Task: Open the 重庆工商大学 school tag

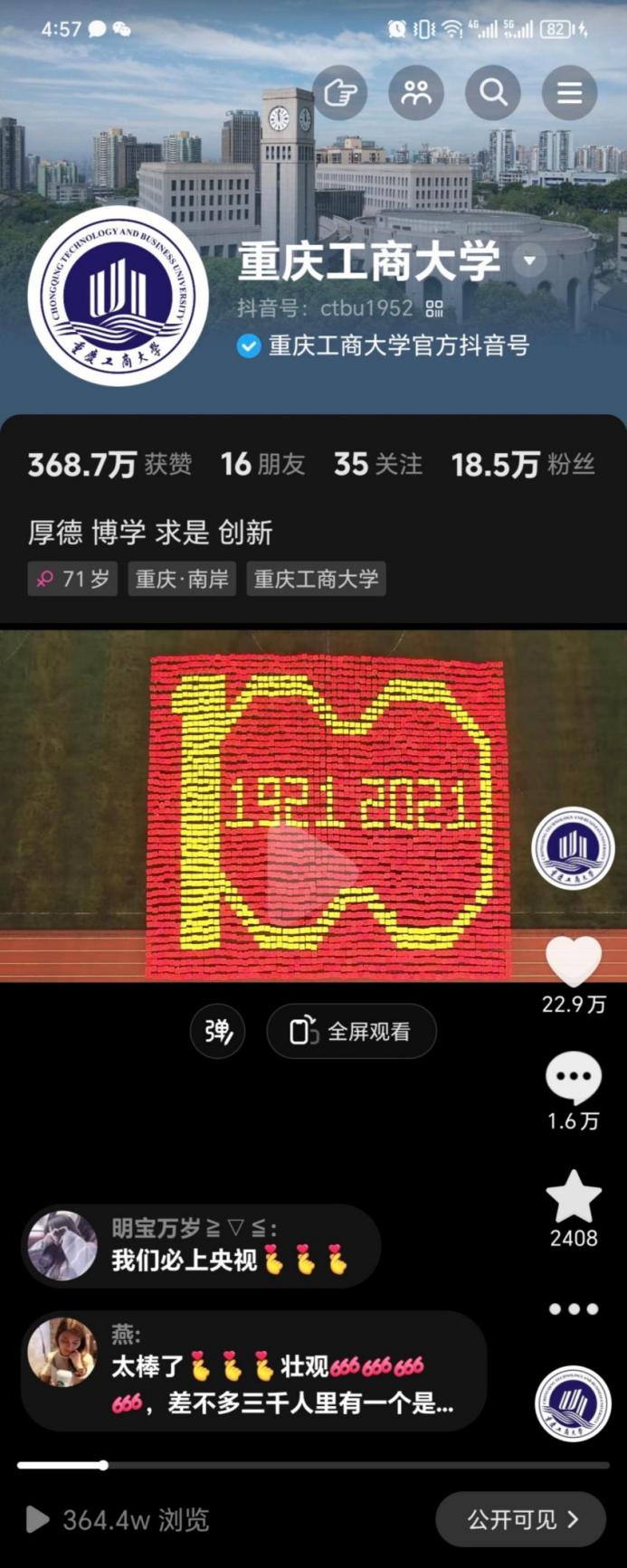Action: pos(316,579)
